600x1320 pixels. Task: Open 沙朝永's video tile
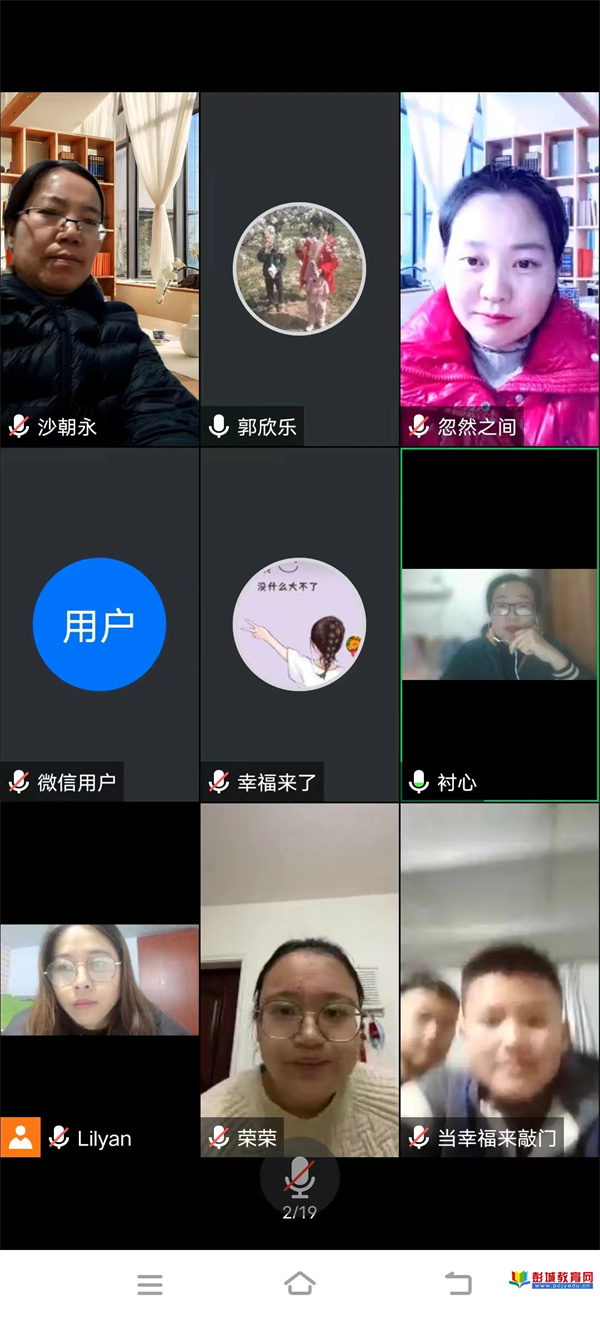(99, 268)
